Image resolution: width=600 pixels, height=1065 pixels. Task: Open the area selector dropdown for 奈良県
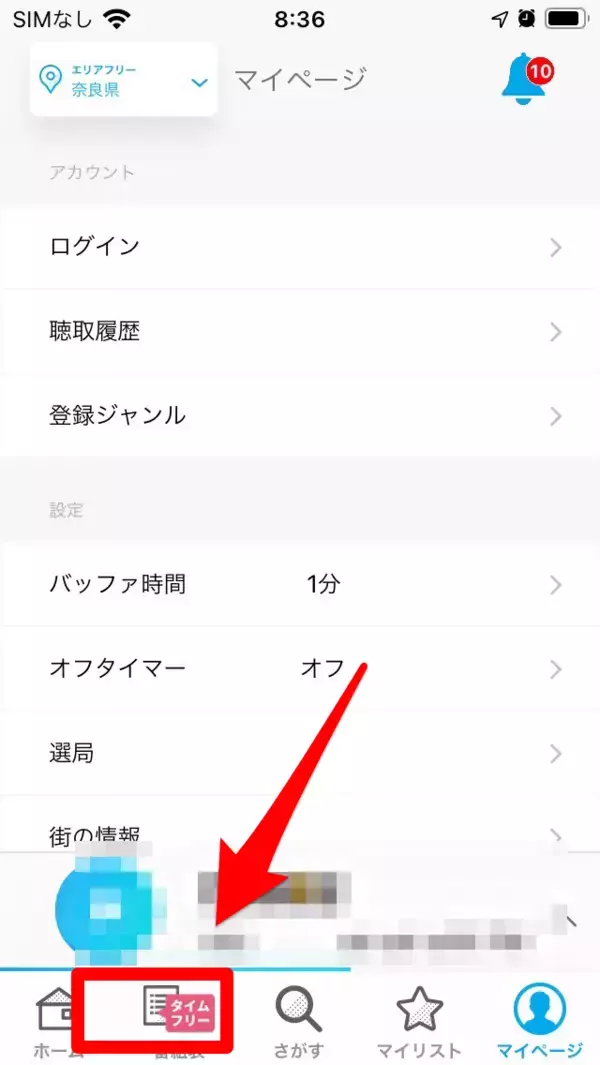pos(124,81)
